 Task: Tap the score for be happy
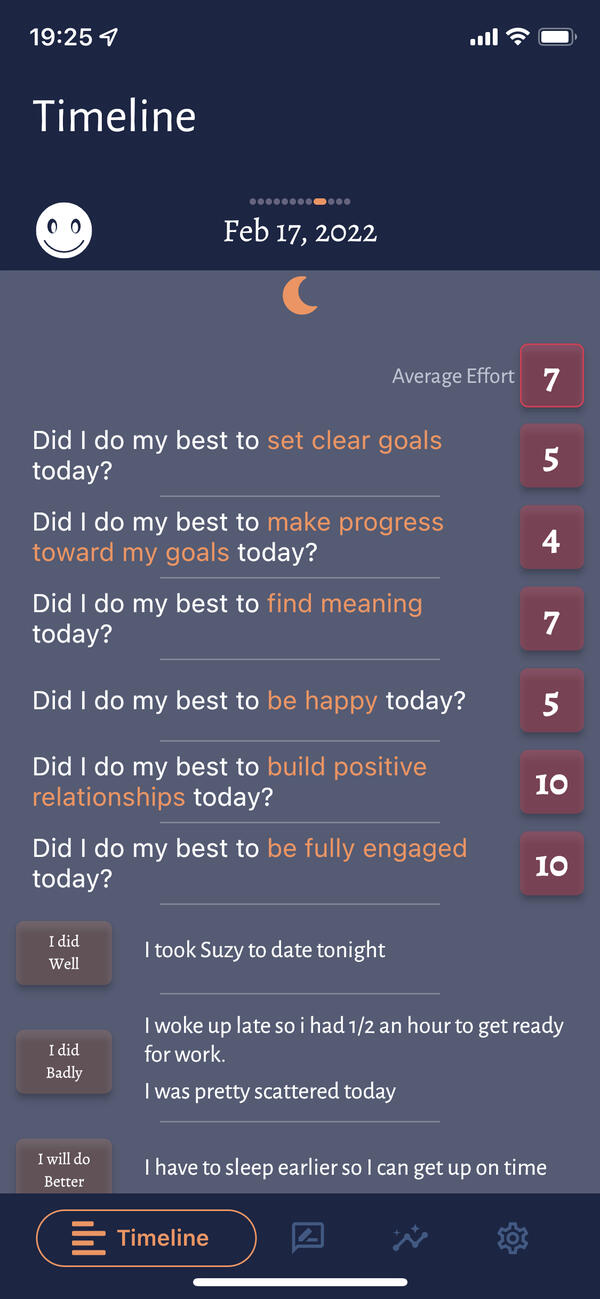(x=551, y=702)
